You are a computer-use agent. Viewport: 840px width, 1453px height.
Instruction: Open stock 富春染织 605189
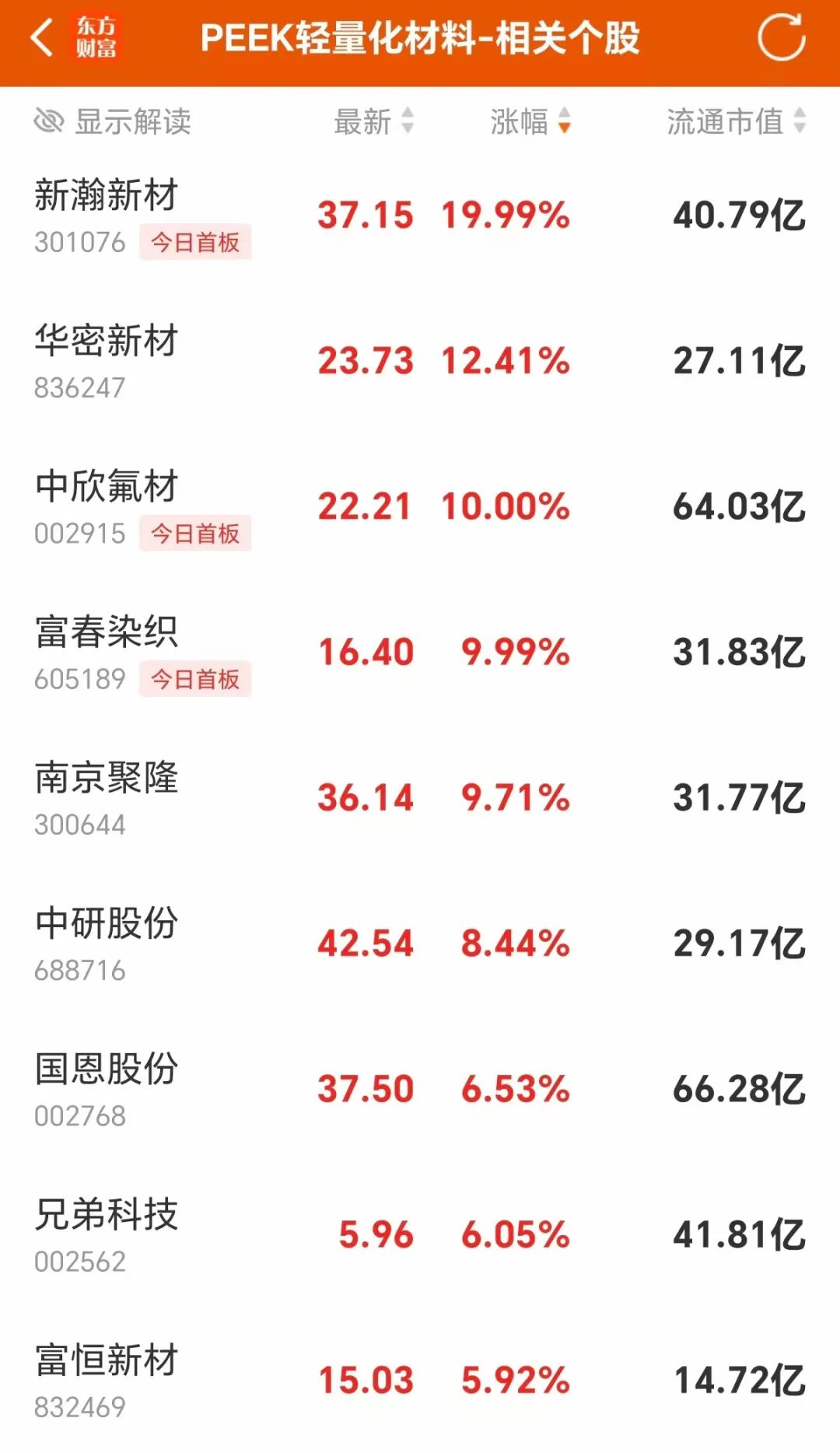[420, 653]
